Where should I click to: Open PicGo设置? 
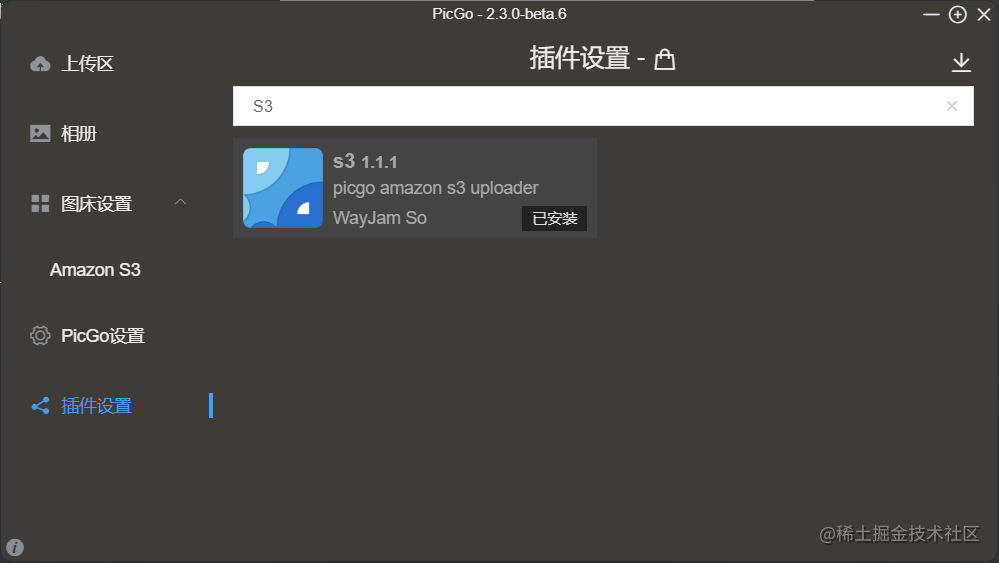[102, 336]
